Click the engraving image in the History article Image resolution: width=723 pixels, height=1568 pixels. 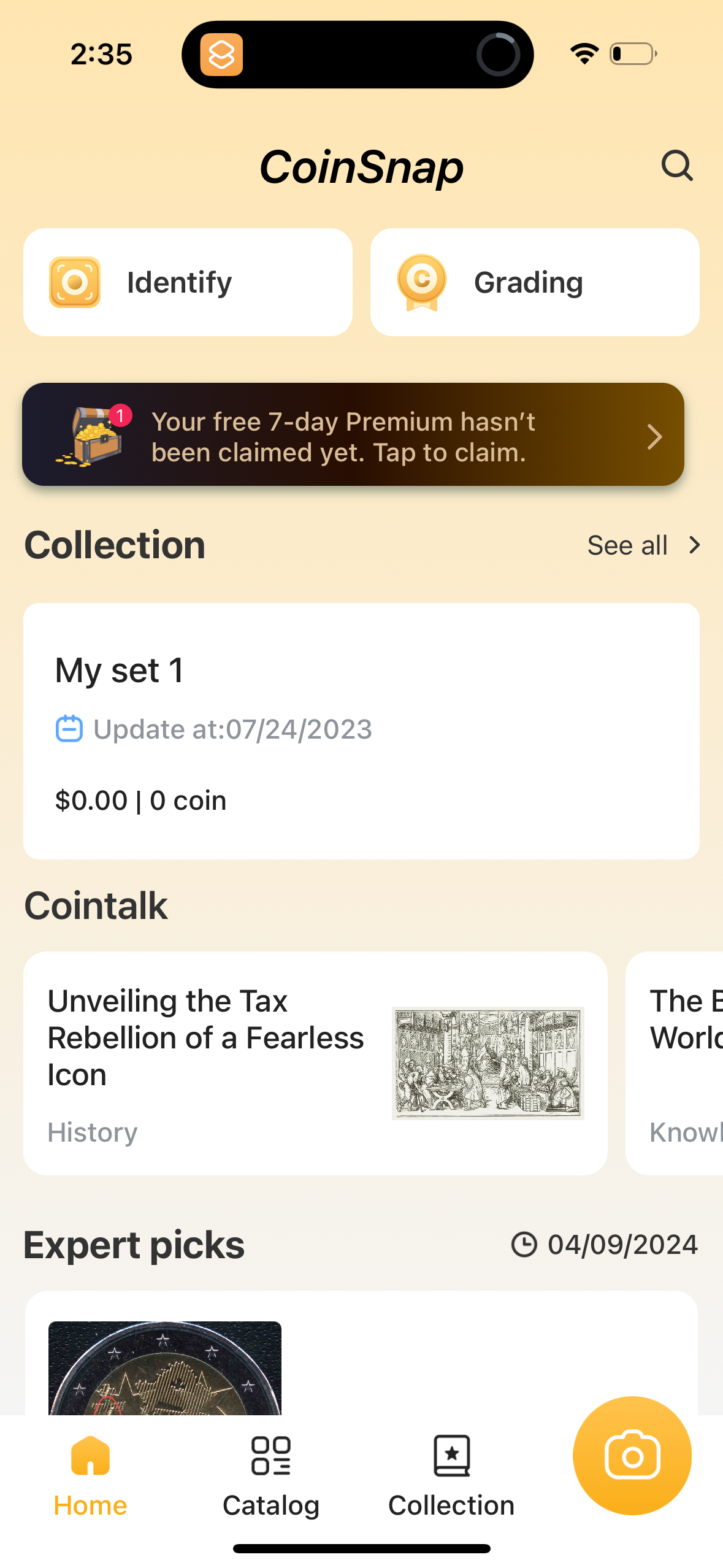tap(489, 1062)
